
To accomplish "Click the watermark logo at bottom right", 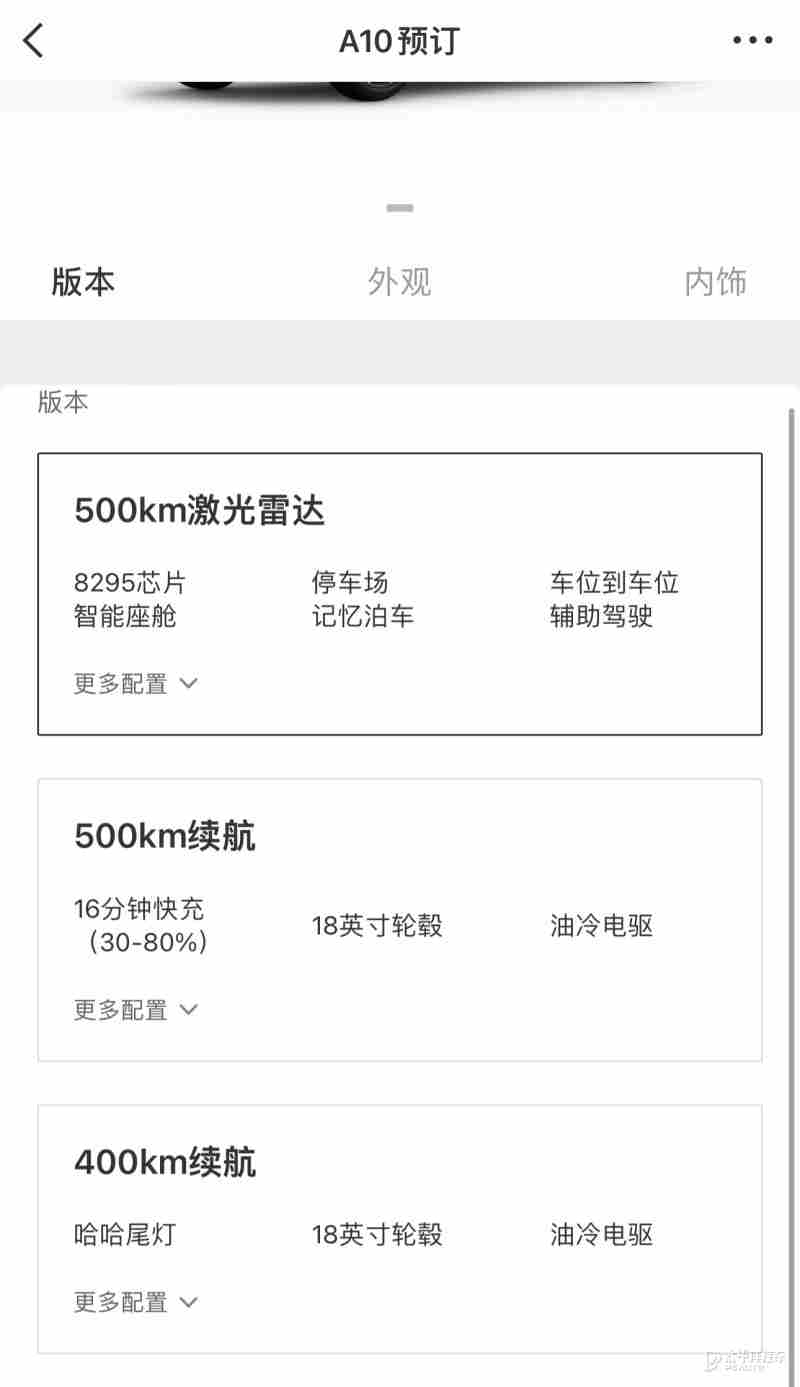I will (x=745, y=1364).
